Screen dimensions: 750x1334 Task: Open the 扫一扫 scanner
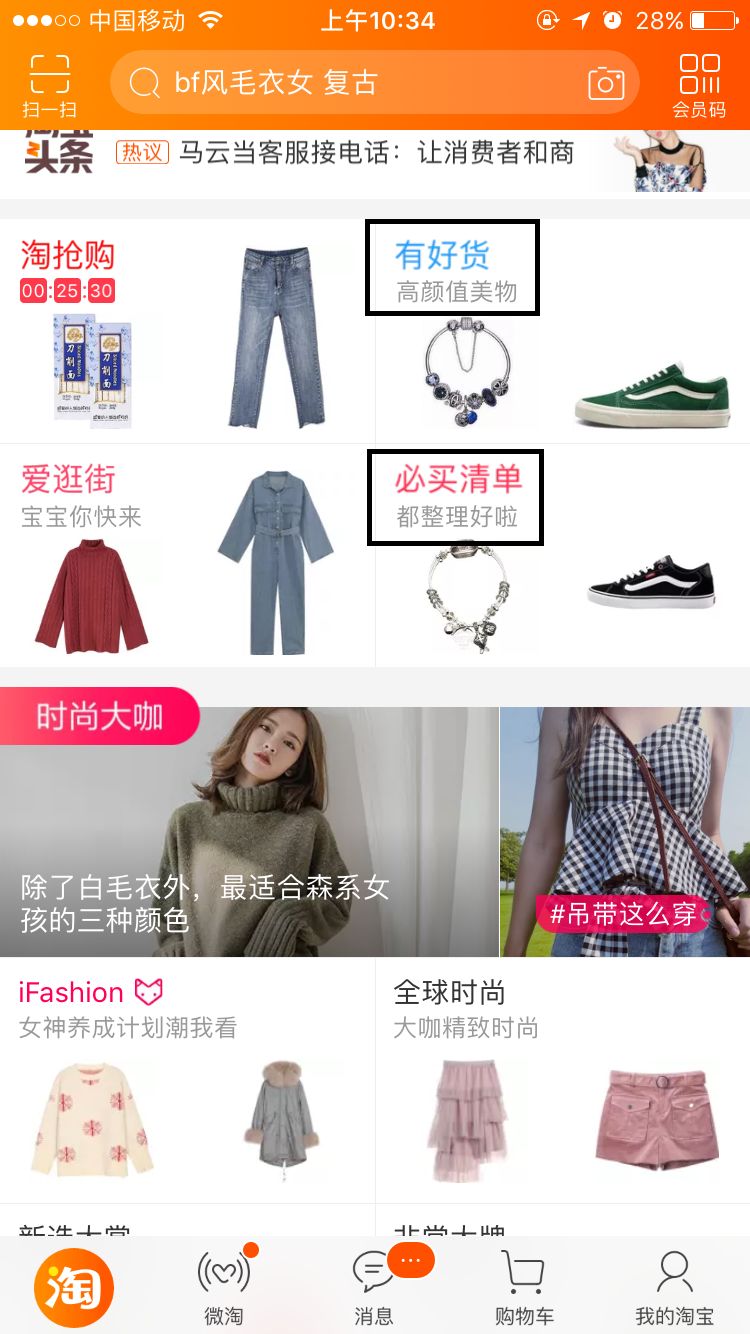tap(49, 84)
